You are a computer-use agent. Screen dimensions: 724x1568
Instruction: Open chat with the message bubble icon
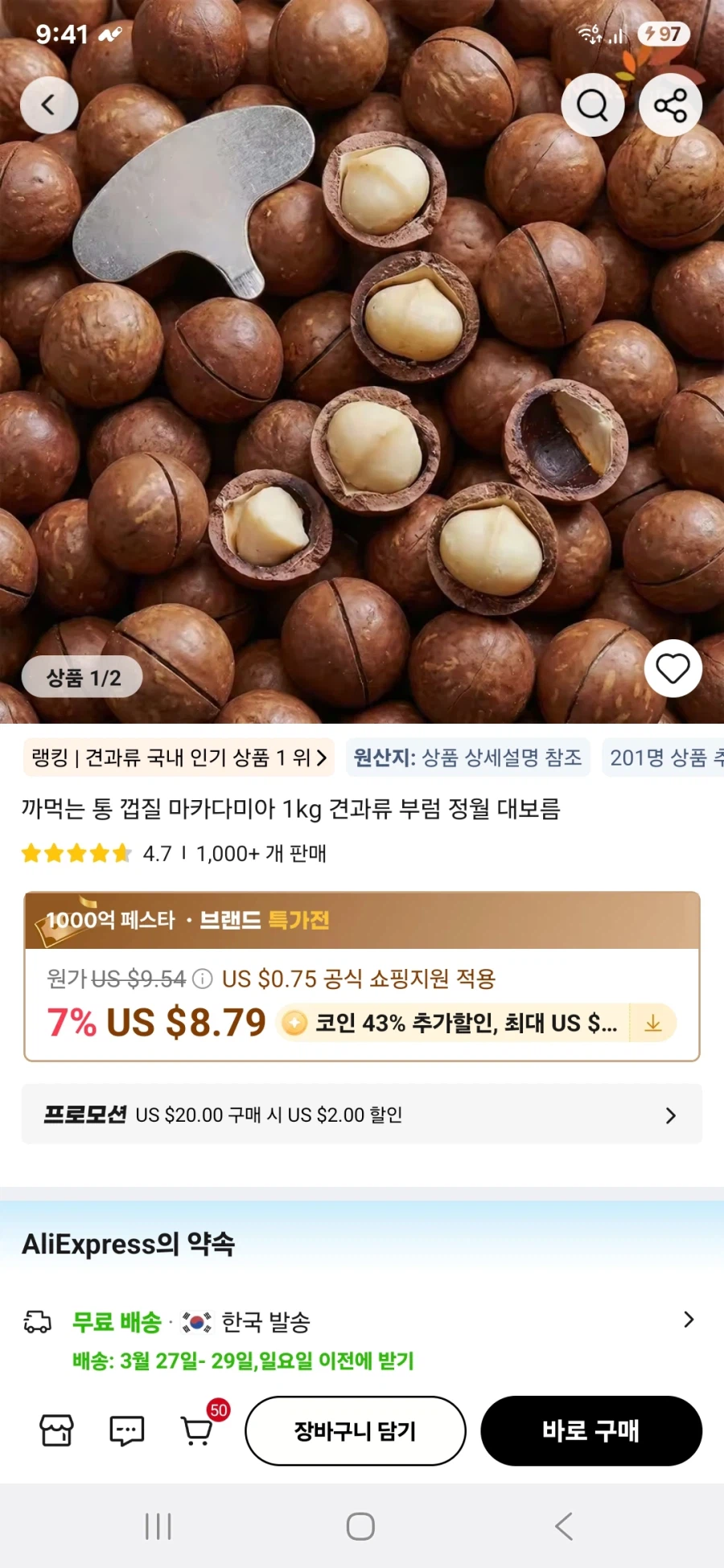pos(125,1430)
